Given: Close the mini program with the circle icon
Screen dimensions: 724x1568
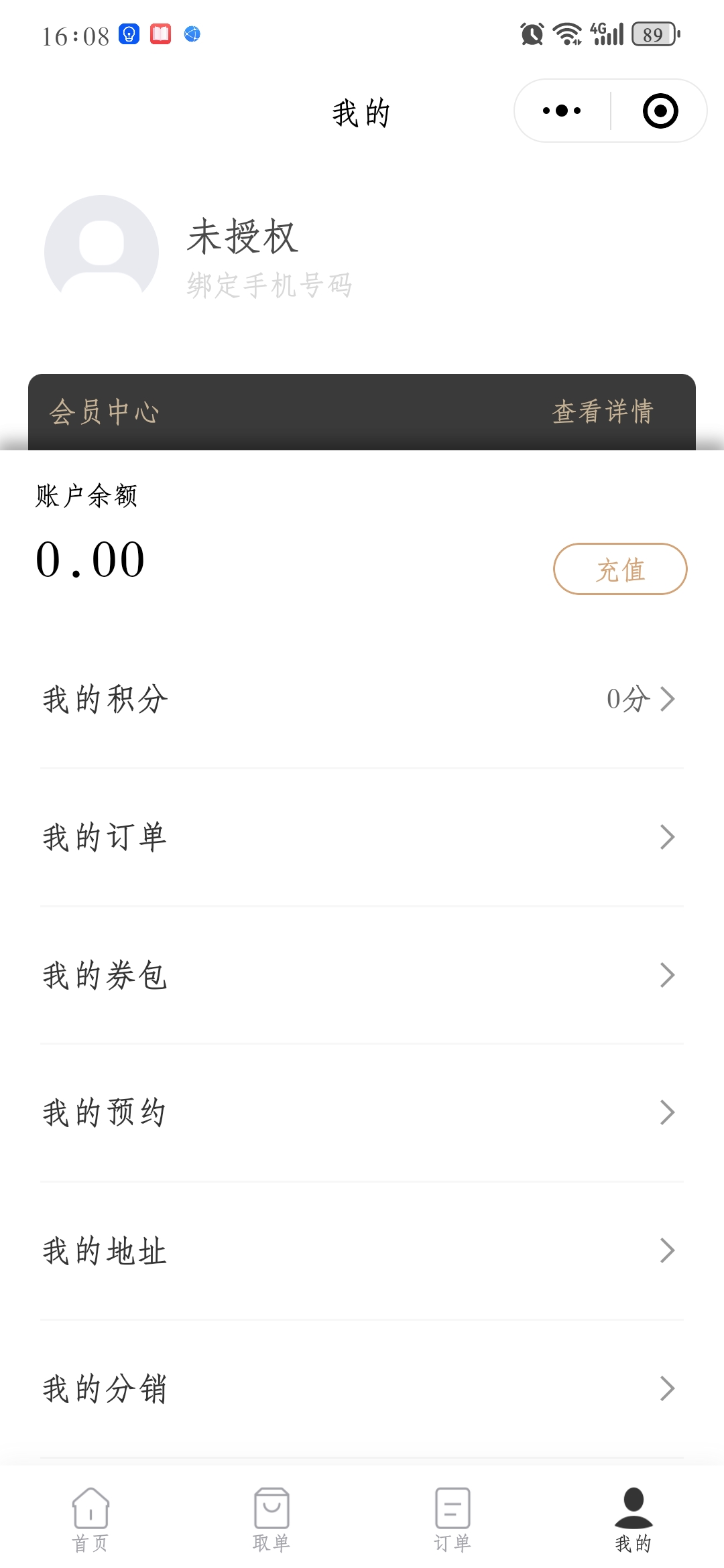Looking at the screenshot, I should (x=660, y=111).
